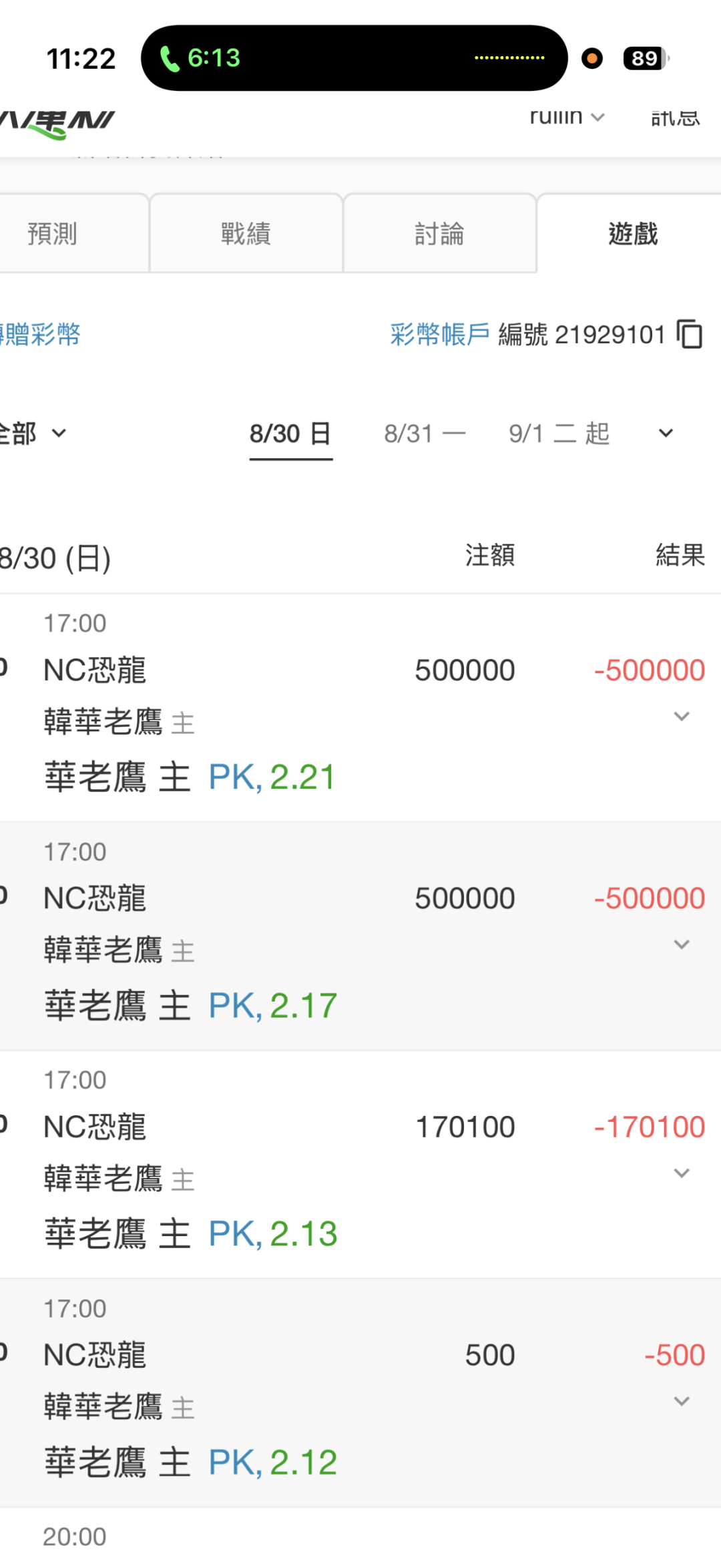Open the 討論 tab
The width and height of the screenshot is (721, 1568).
(x=440, y=234)
